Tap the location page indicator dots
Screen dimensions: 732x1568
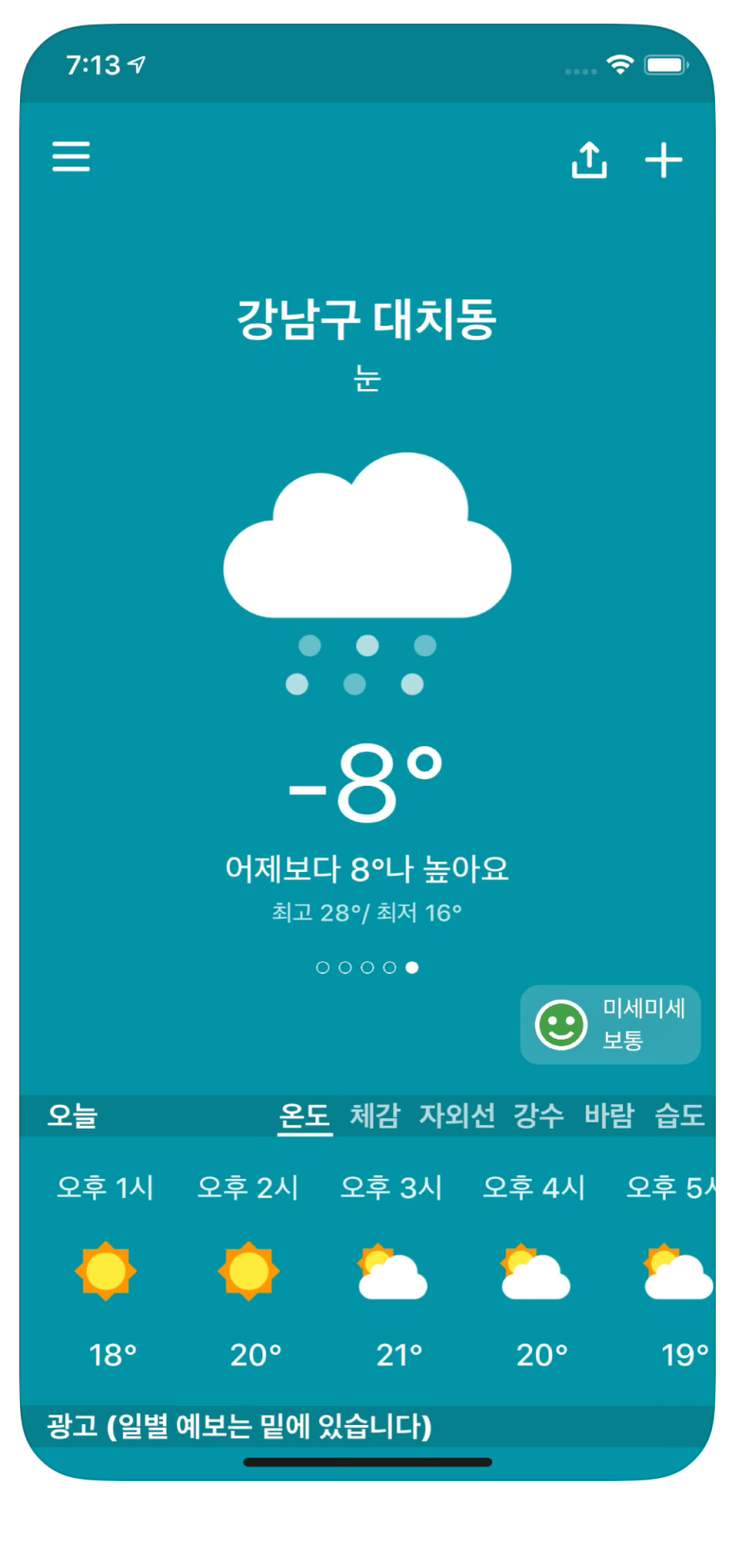click(367, 968)
